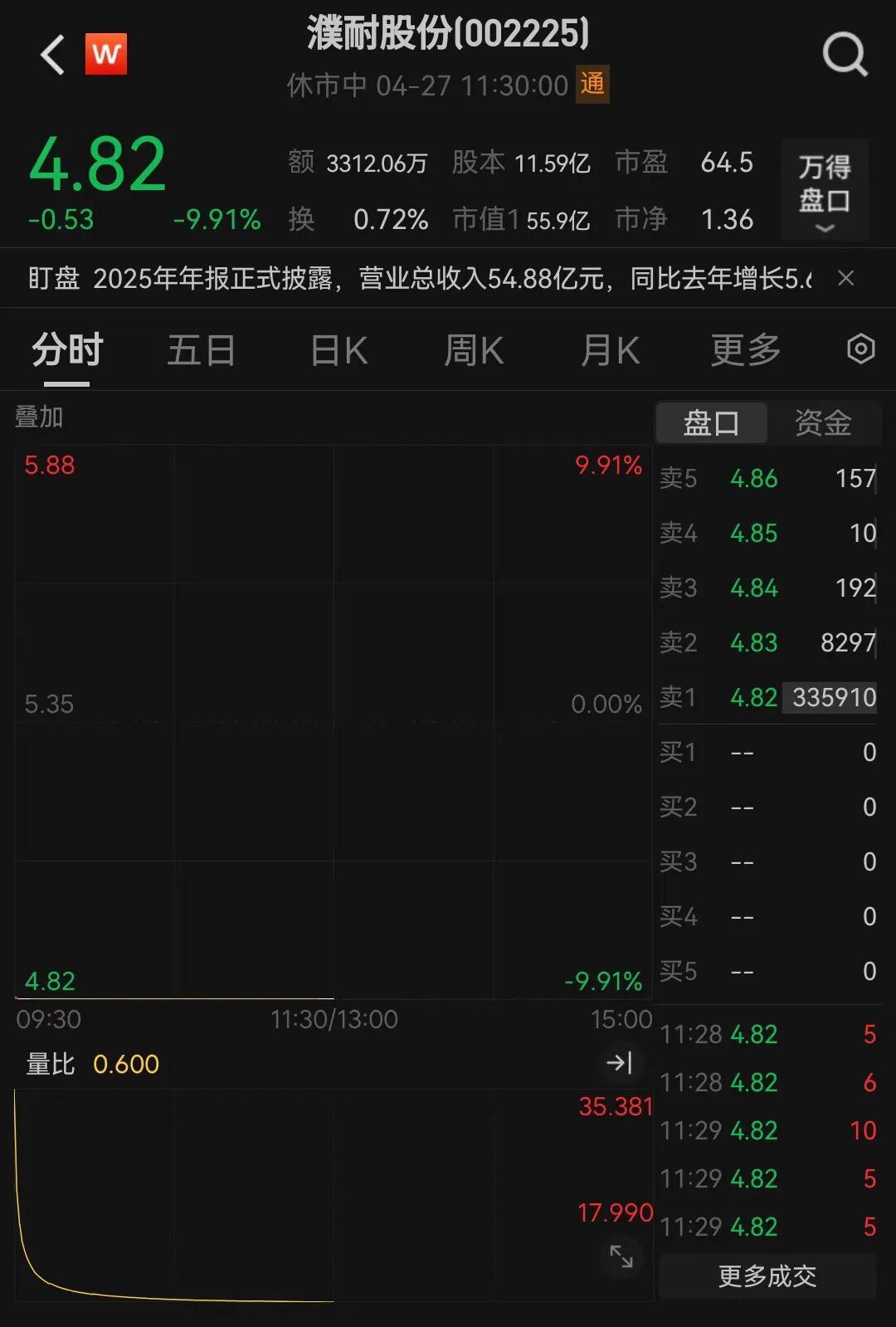Switch to the 月K chart tab
896x1327 pixels.
pyautogui.click(x=610, y=350)
